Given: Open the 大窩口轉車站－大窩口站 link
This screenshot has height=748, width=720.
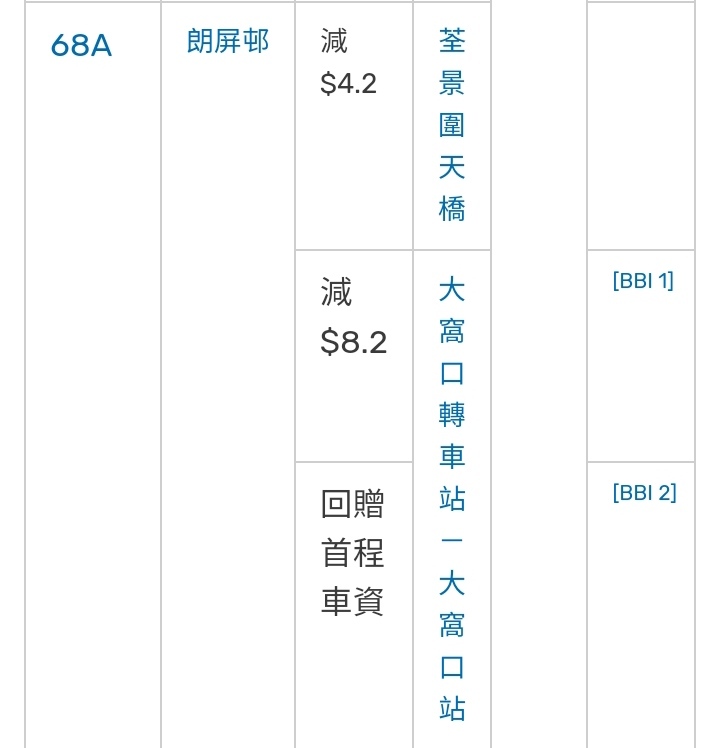Looking at the screenshot, I should point(452,498).
